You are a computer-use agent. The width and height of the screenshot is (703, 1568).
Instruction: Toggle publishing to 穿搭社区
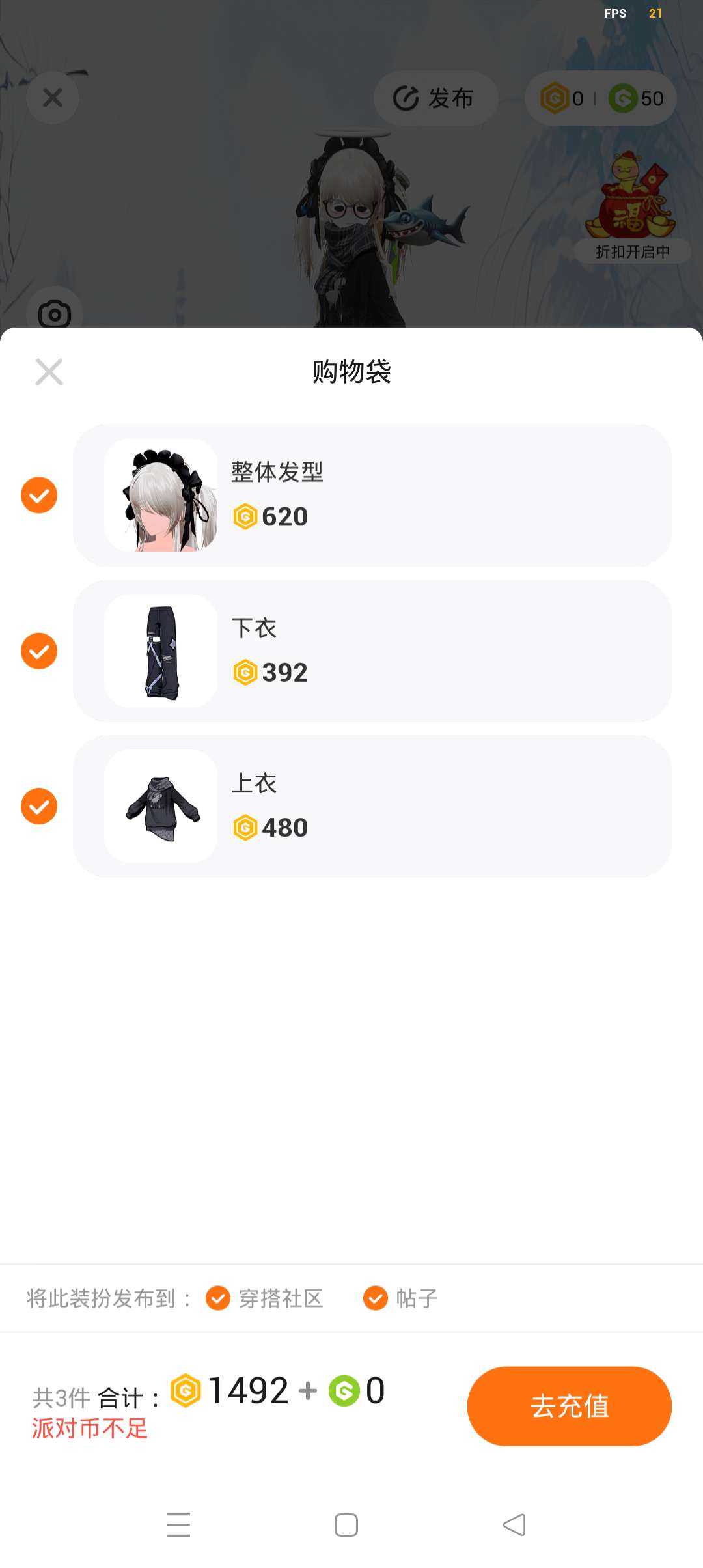(218, 1298)
